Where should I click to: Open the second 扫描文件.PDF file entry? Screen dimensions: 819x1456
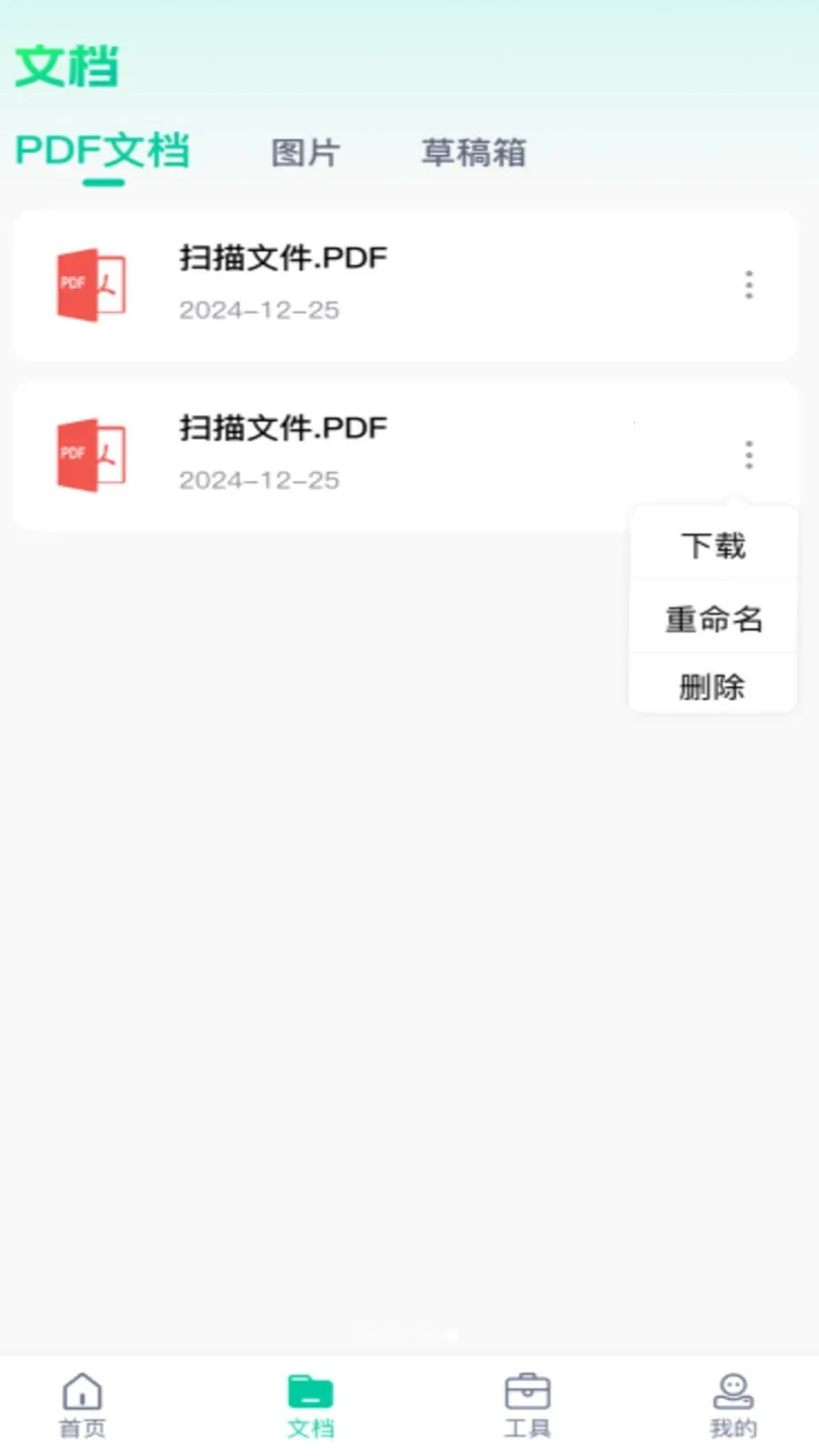364,454
